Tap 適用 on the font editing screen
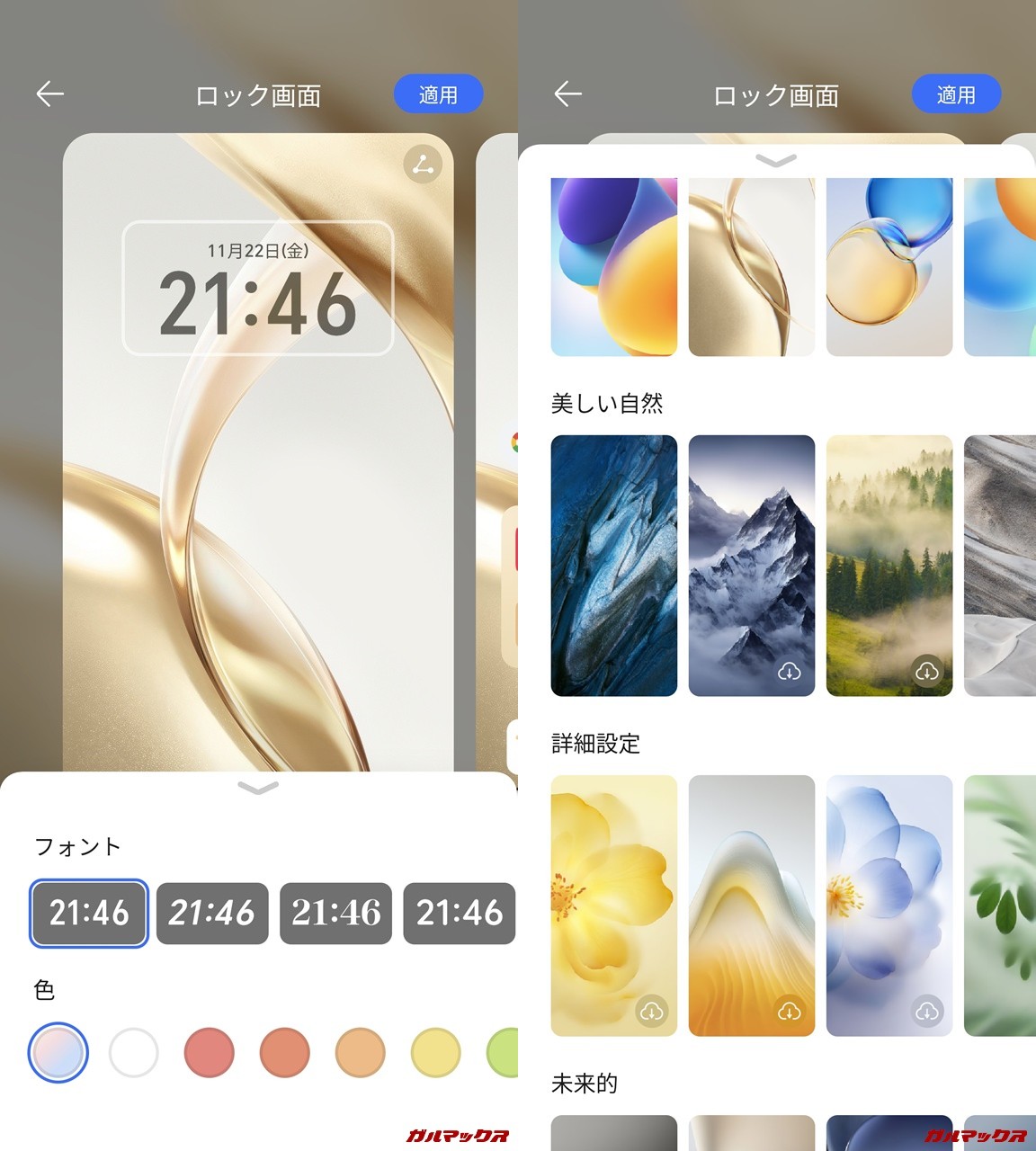Image resolution: width=1036 pixels, height=1151 pixels. (438, 94)
